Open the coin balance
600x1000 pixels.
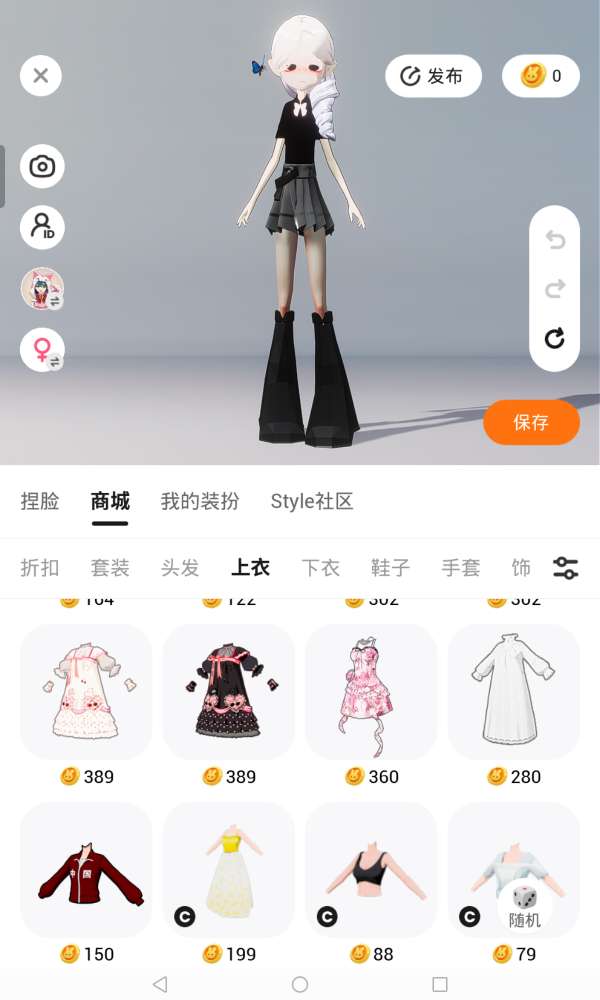tap(541, 77)
